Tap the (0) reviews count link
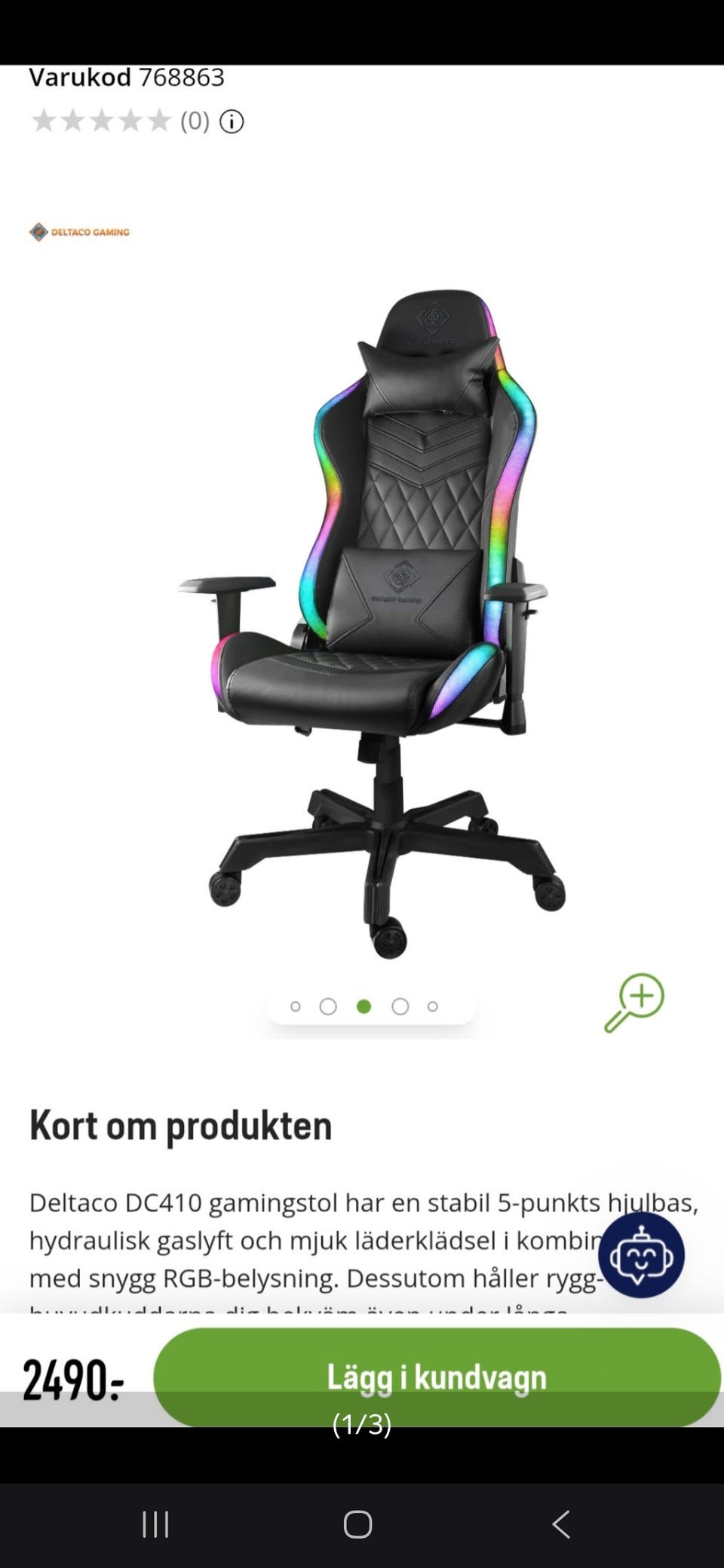Image resolution: width=724 pixels, height=1568 pixels. click(195, 121)
